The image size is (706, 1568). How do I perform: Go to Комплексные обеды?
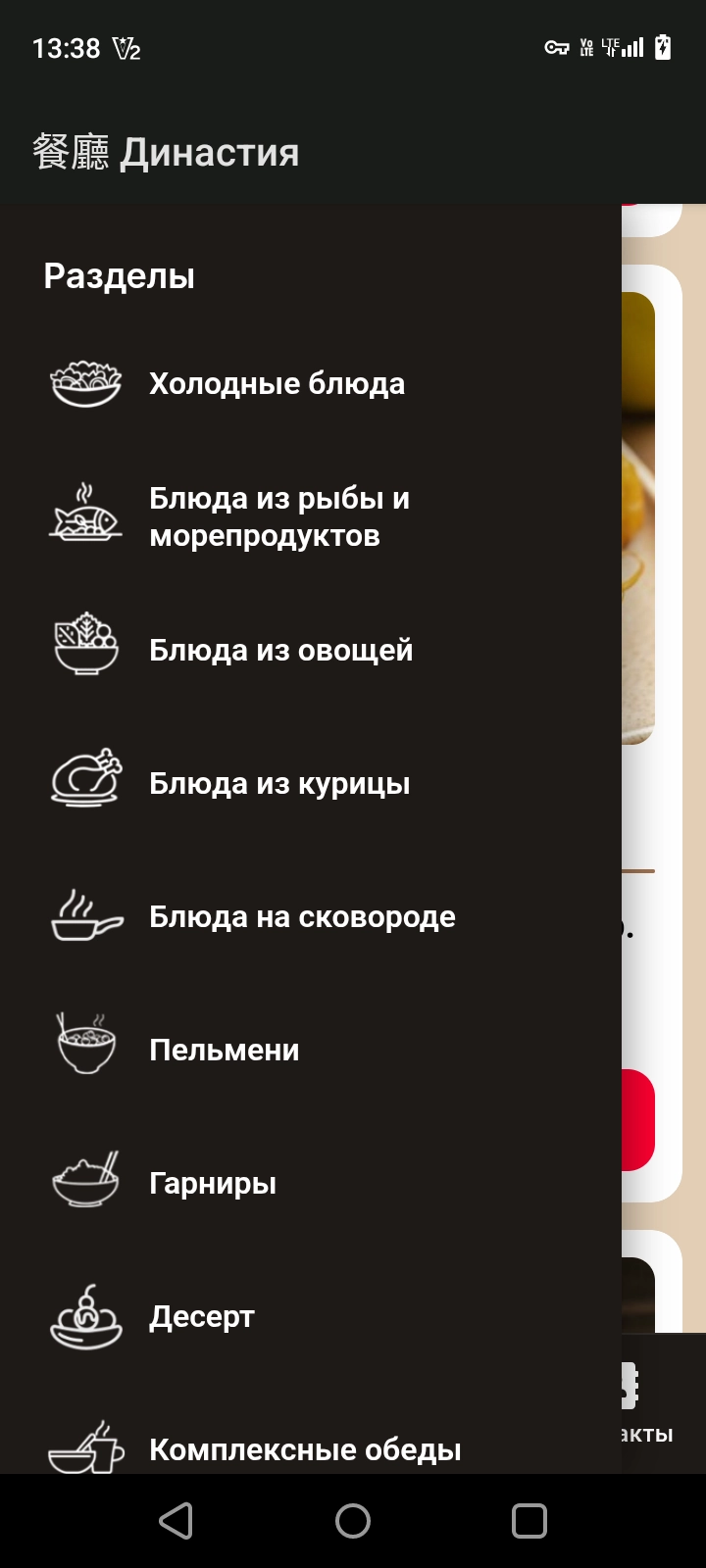[x=305, y=1449]
